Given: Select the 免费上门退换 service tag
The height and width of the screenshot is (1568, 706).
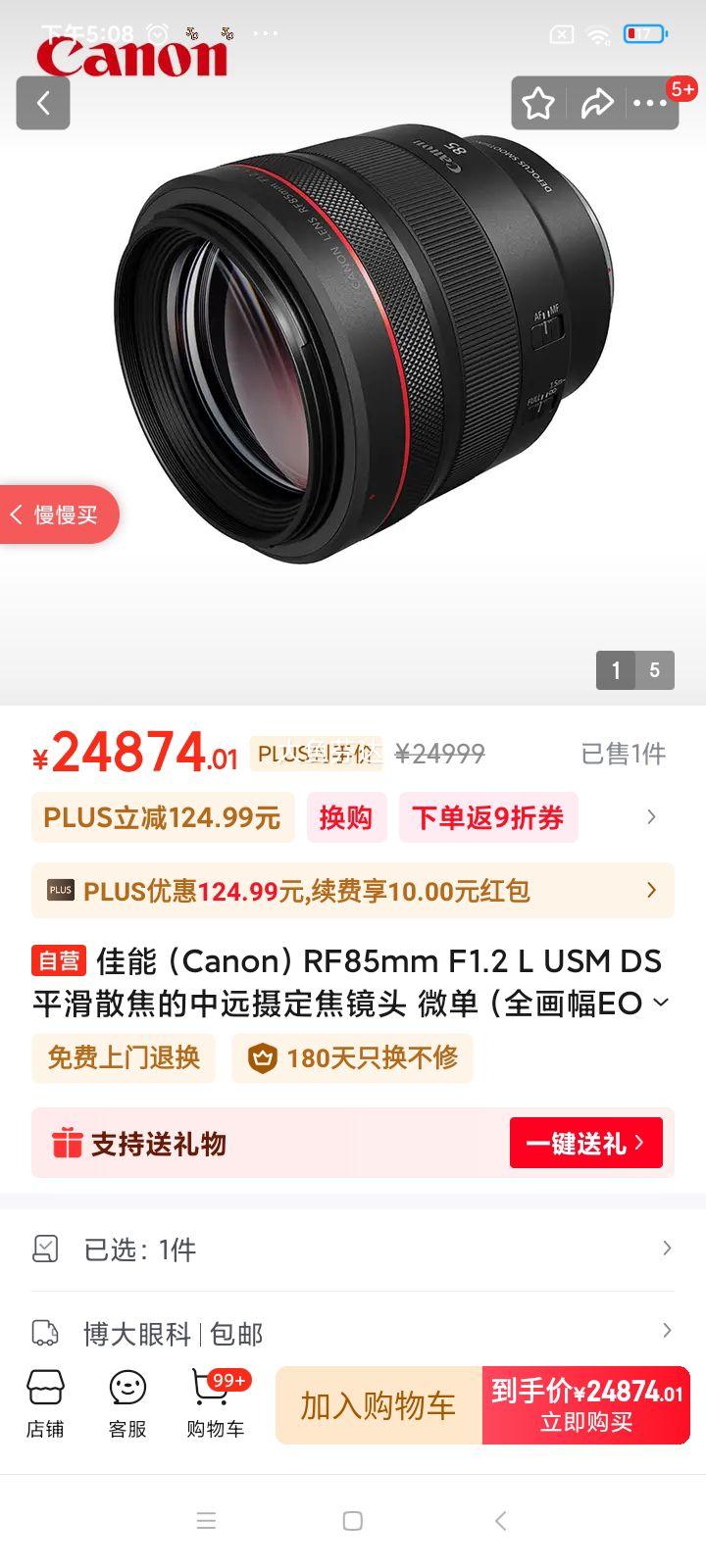Looking at the screenshot, I should click(x=124, y=1058).
